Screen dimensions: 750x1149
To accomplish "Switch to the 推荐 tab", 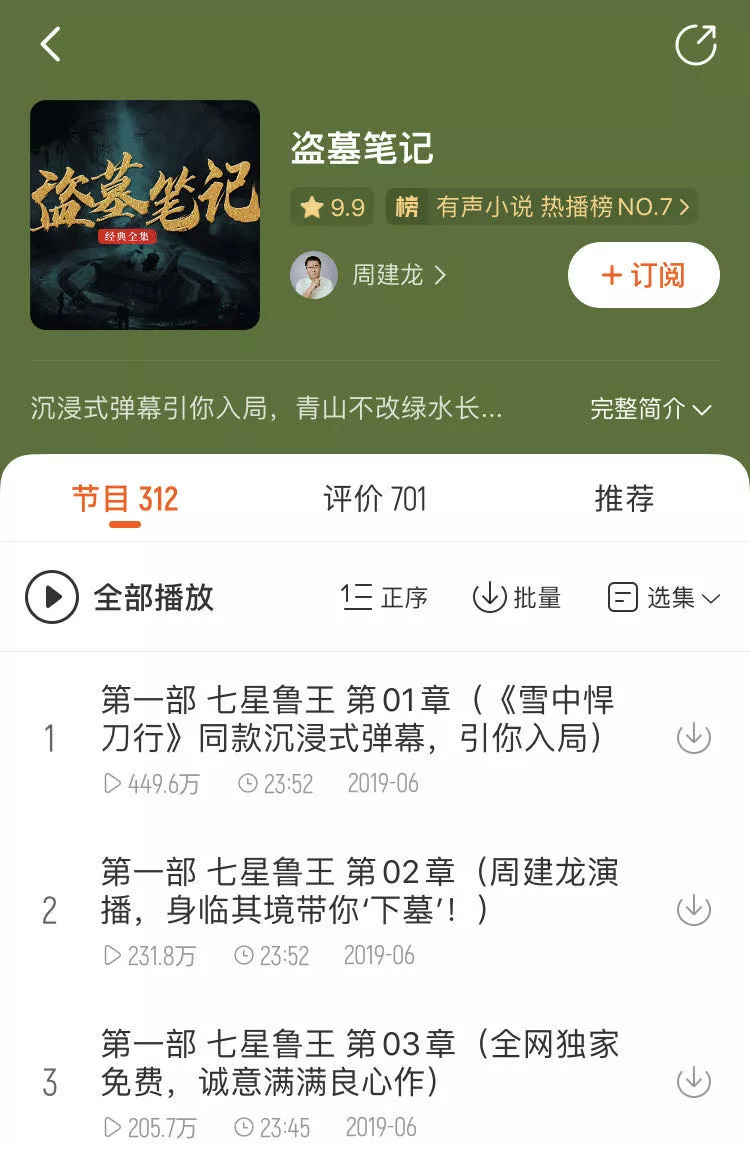I will tap(624, 498).
